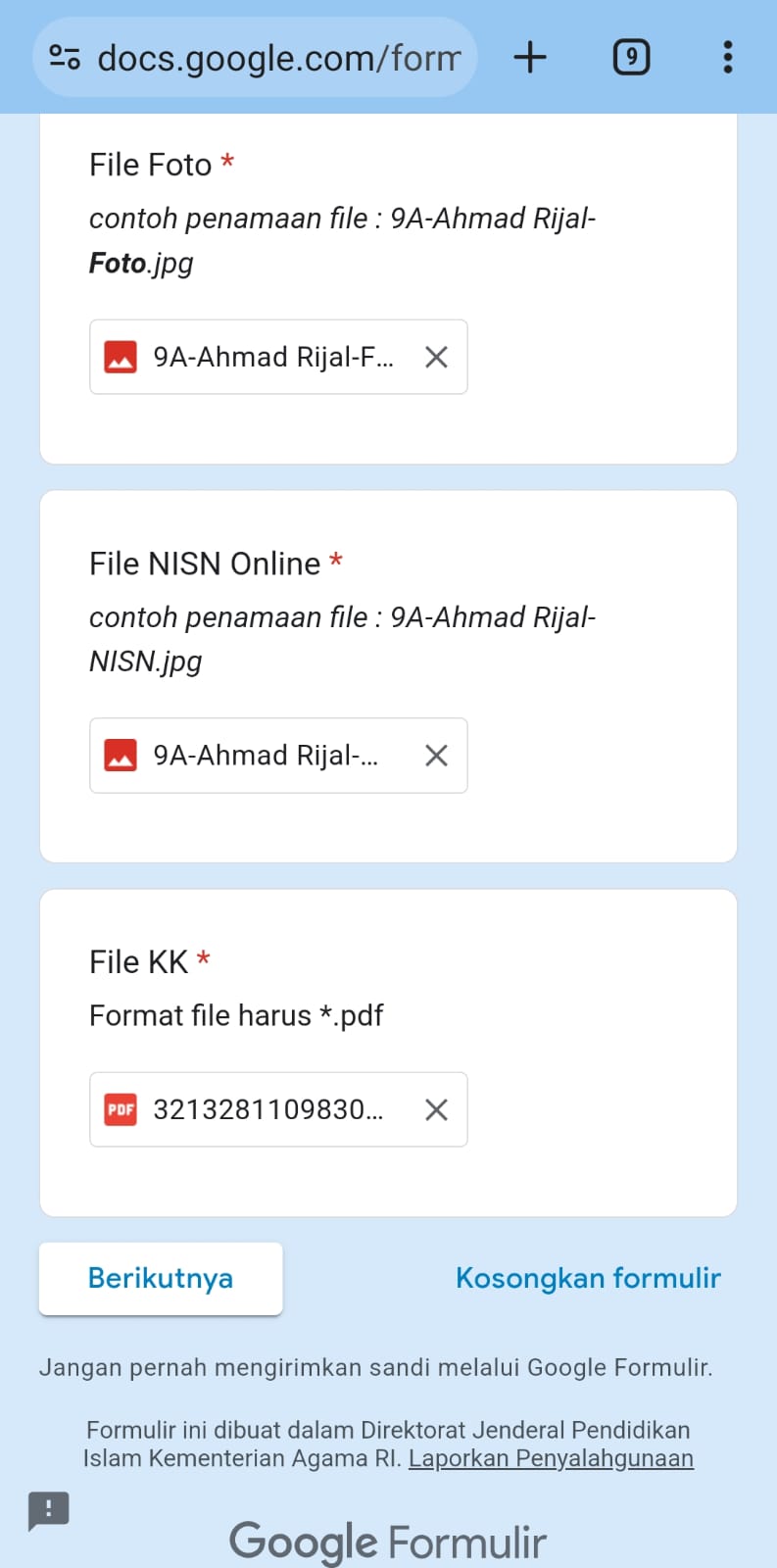Continue with the Berikutnya button
The width and height of the screenshot is (777, 1568).
coord(161,1278)
